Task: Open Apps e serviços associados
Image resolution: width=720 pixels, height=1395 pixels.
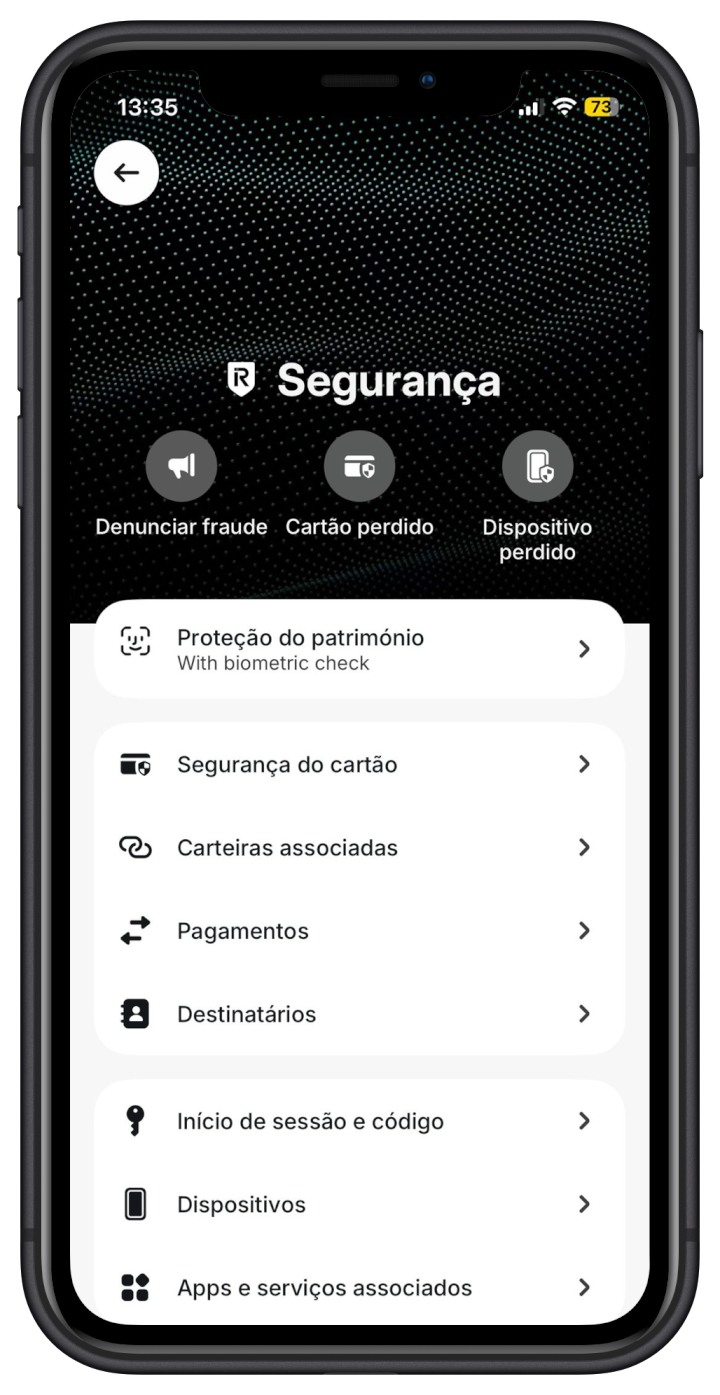Action: [359, 1287]
